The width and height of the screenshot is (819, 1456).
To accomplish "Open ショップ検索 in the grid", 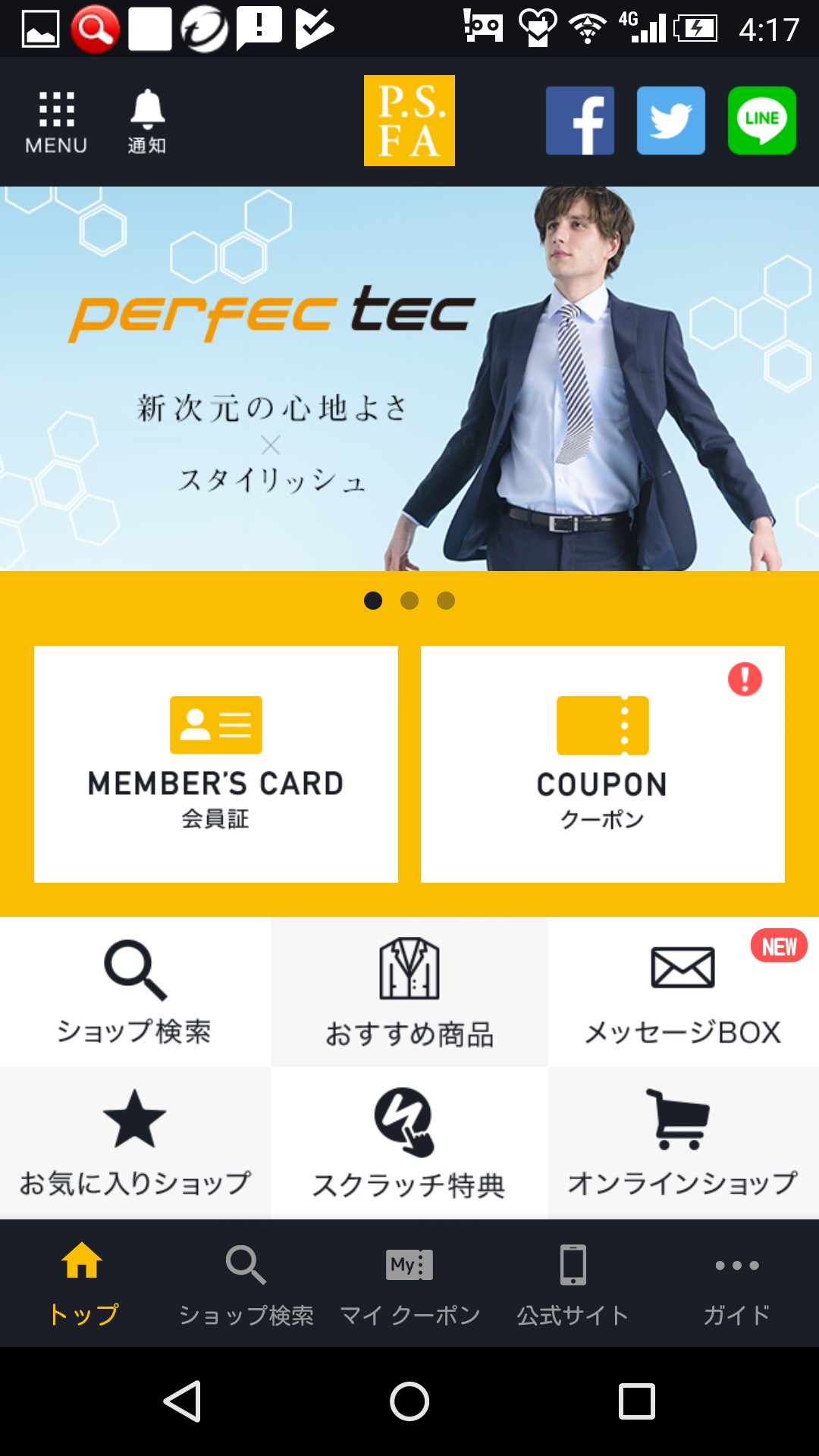I will [135, 992].
